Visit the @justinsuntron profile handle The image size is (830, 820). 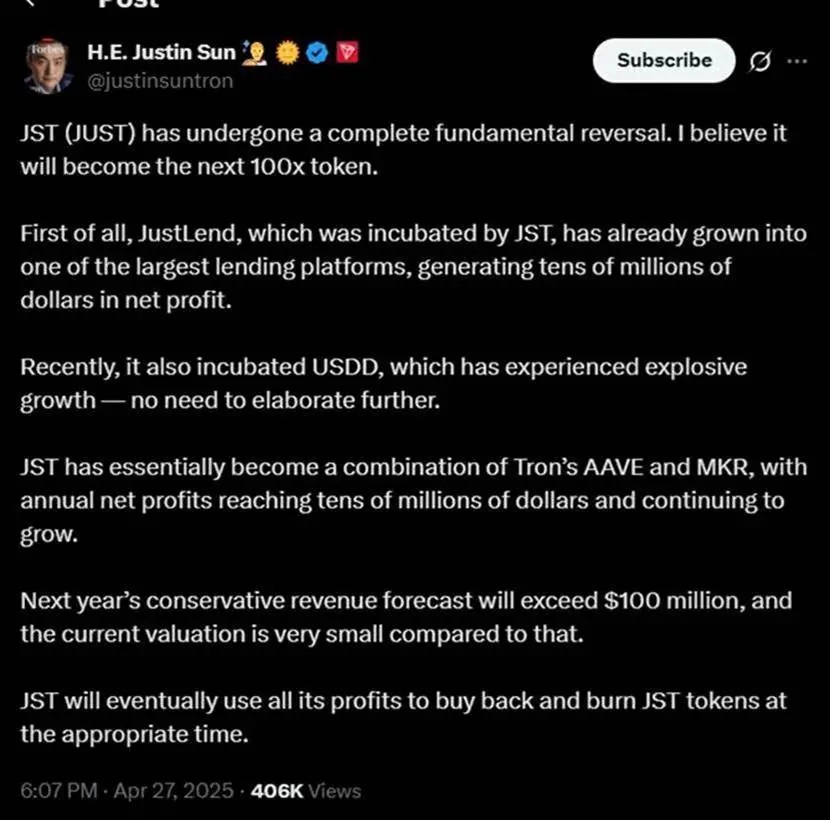(x=160, y=81)
